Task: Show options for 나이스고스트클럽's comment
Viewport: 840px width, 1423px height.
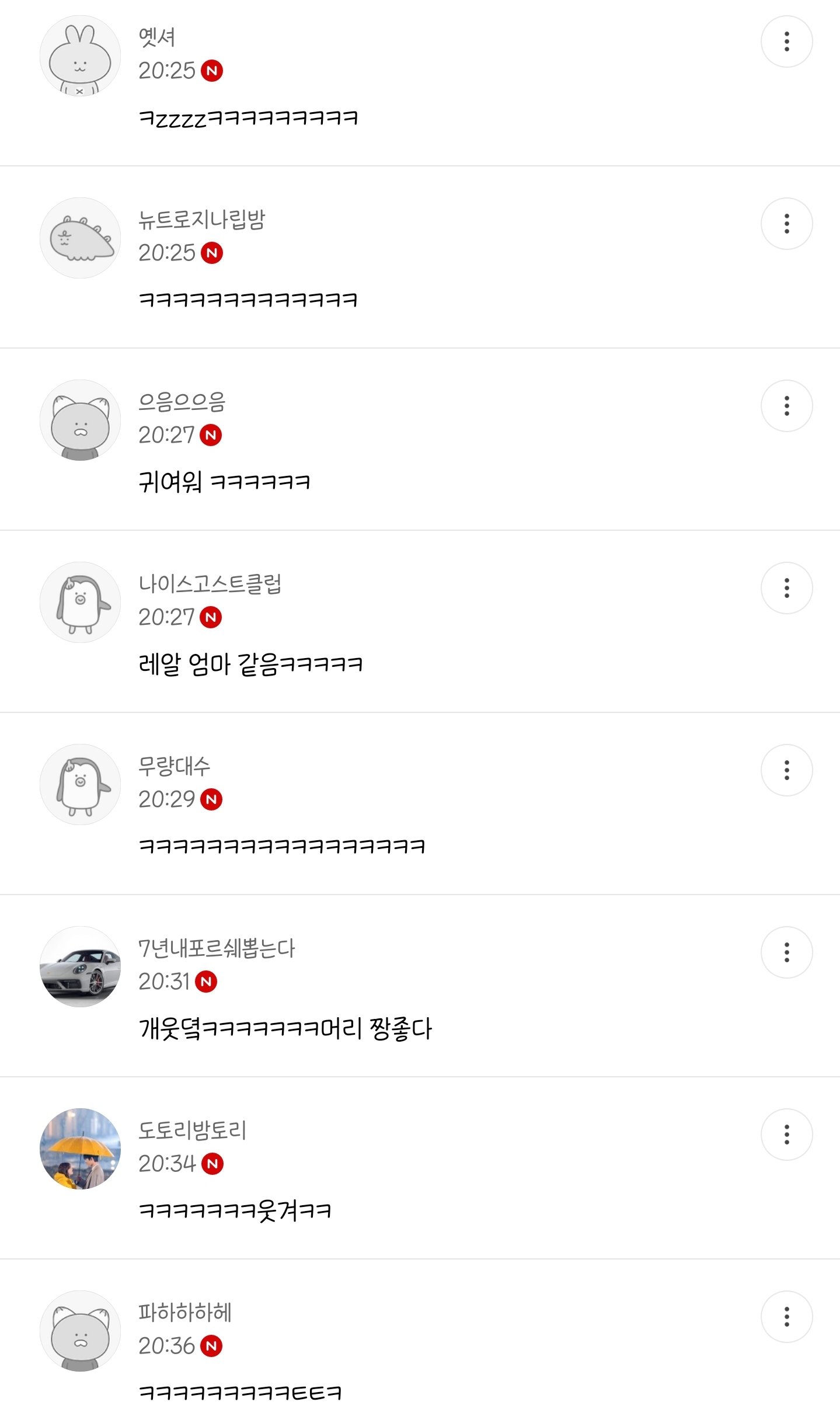Action: pyautogui.click(x=786, y=588)
